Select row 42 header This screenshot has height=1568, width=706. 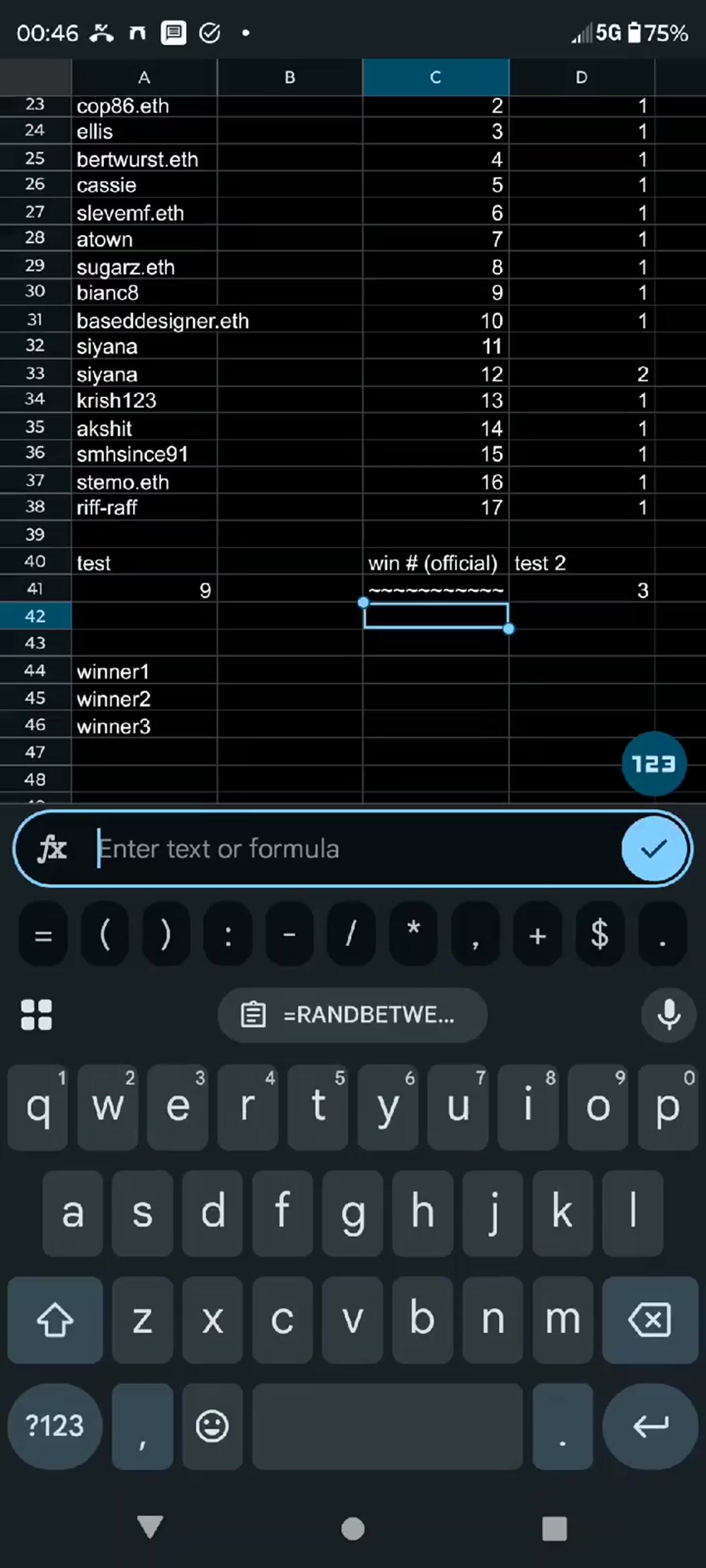tap(35, 616)
